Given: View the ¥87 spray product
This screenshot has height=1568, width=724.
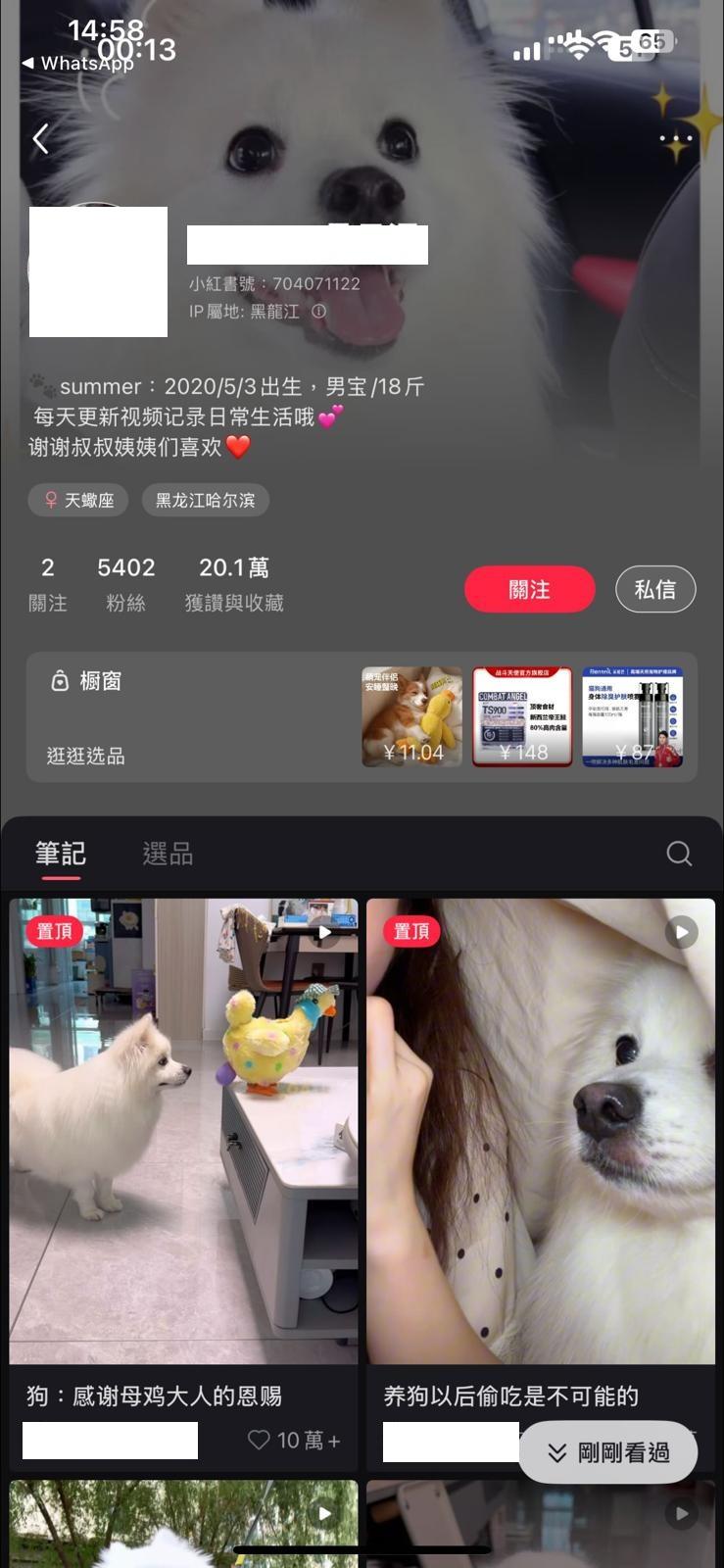Looking at the screenshot, I should click(x=632, y=716).
